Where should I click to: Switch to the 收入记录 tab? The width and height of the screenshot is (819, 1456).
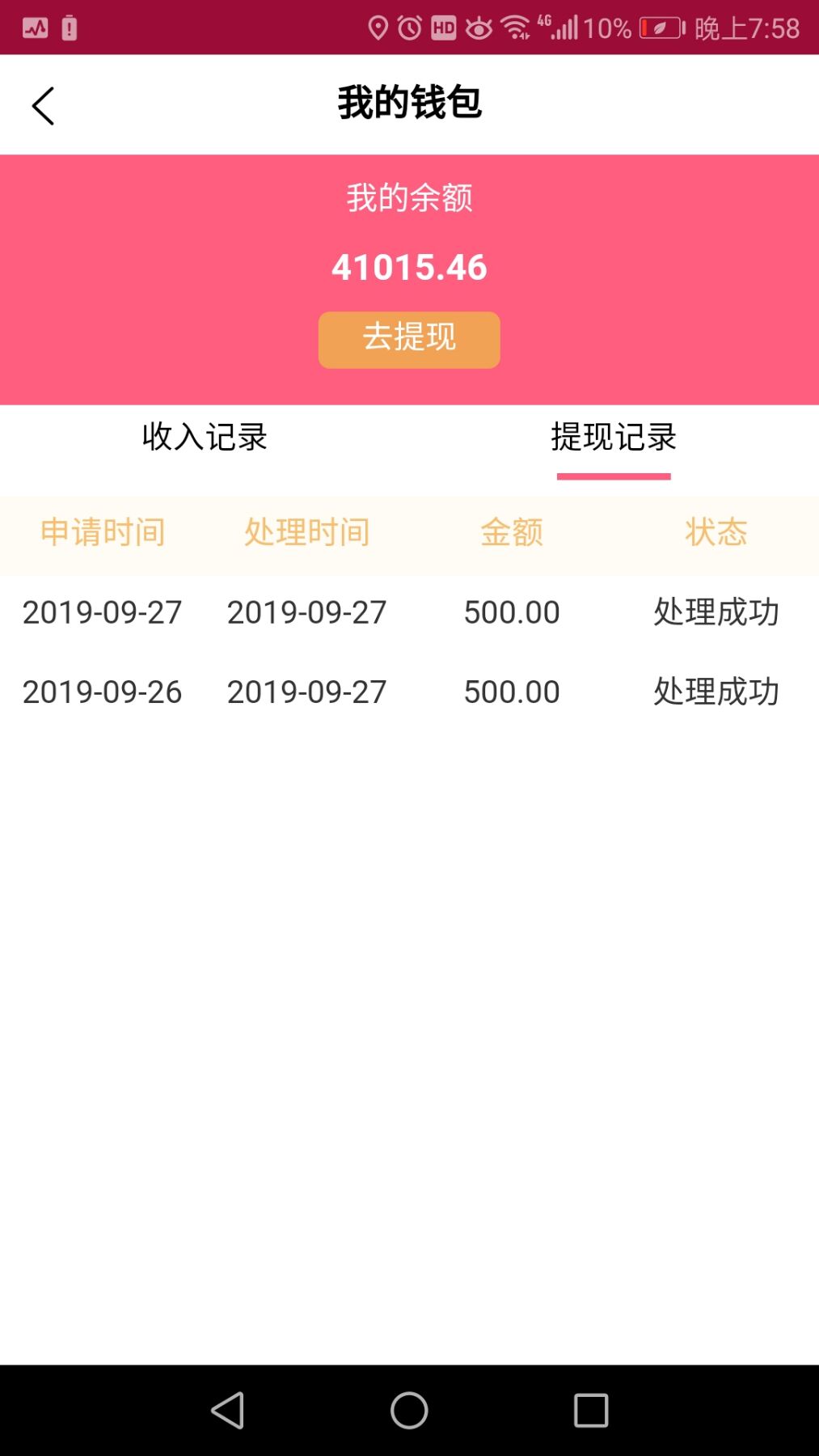(x=205, y=437)
